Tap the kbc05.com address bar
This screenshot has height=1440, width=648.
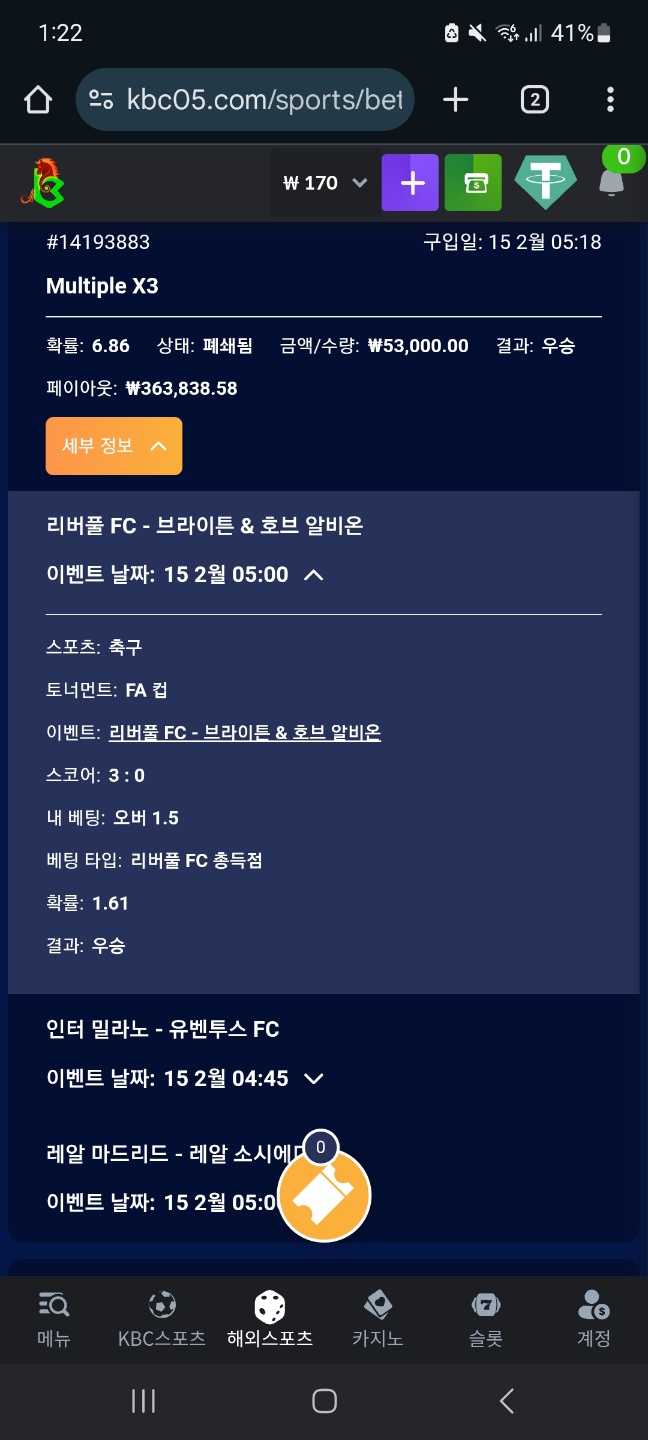(245, 100)
